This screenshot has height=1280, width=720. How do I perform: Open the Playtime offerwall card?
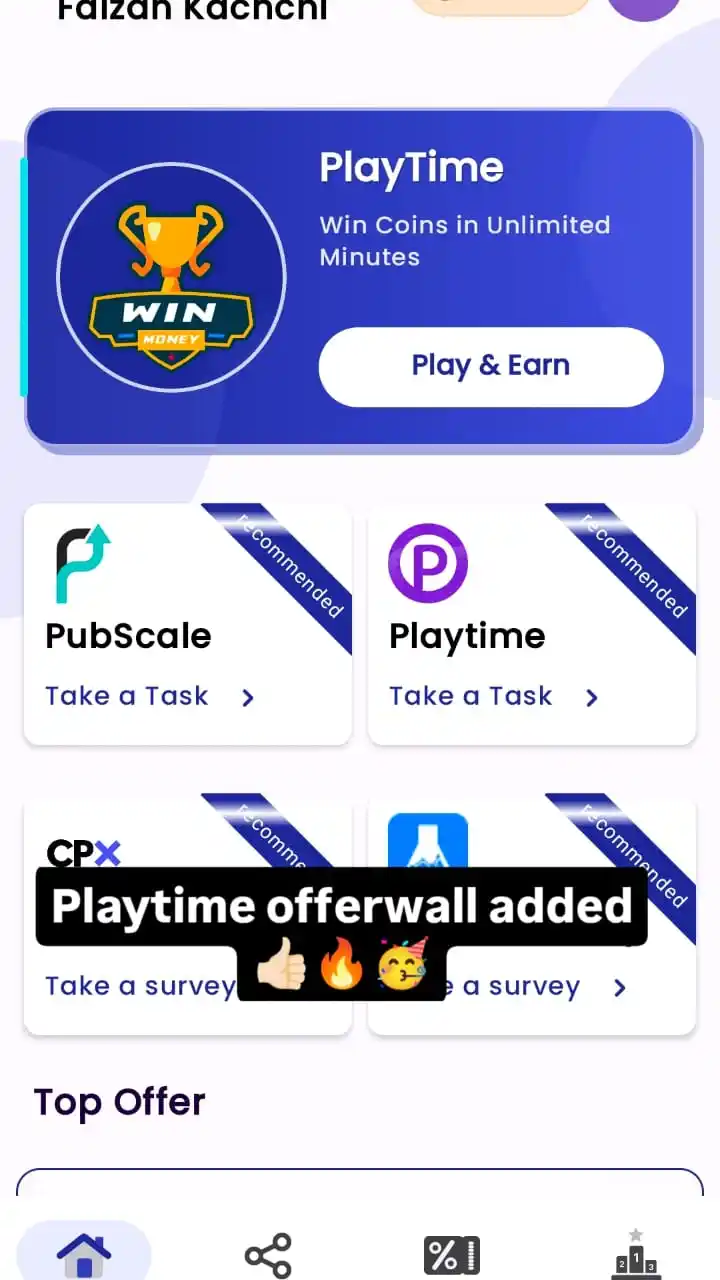point(531,625)
